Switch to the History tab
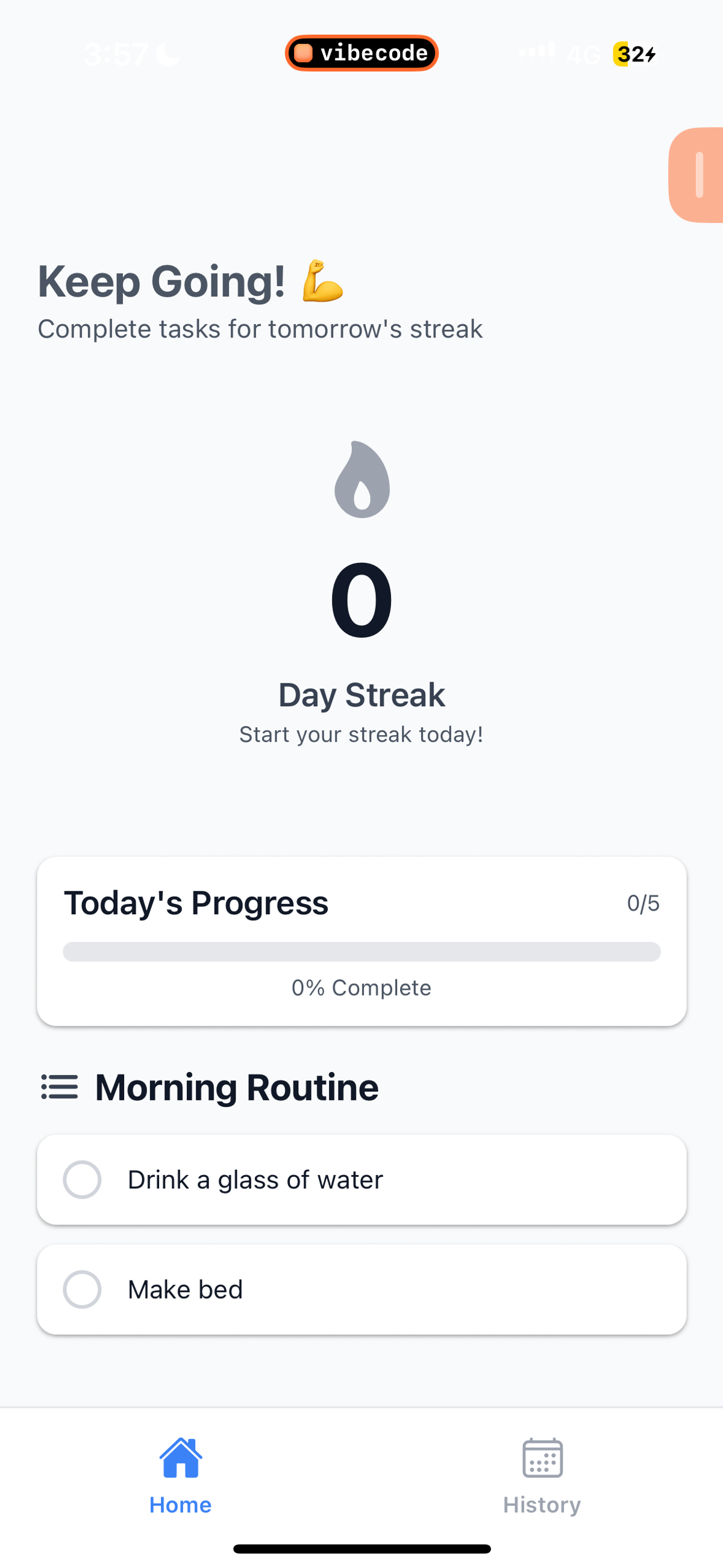723x1568 pixels. [542, 1485]
